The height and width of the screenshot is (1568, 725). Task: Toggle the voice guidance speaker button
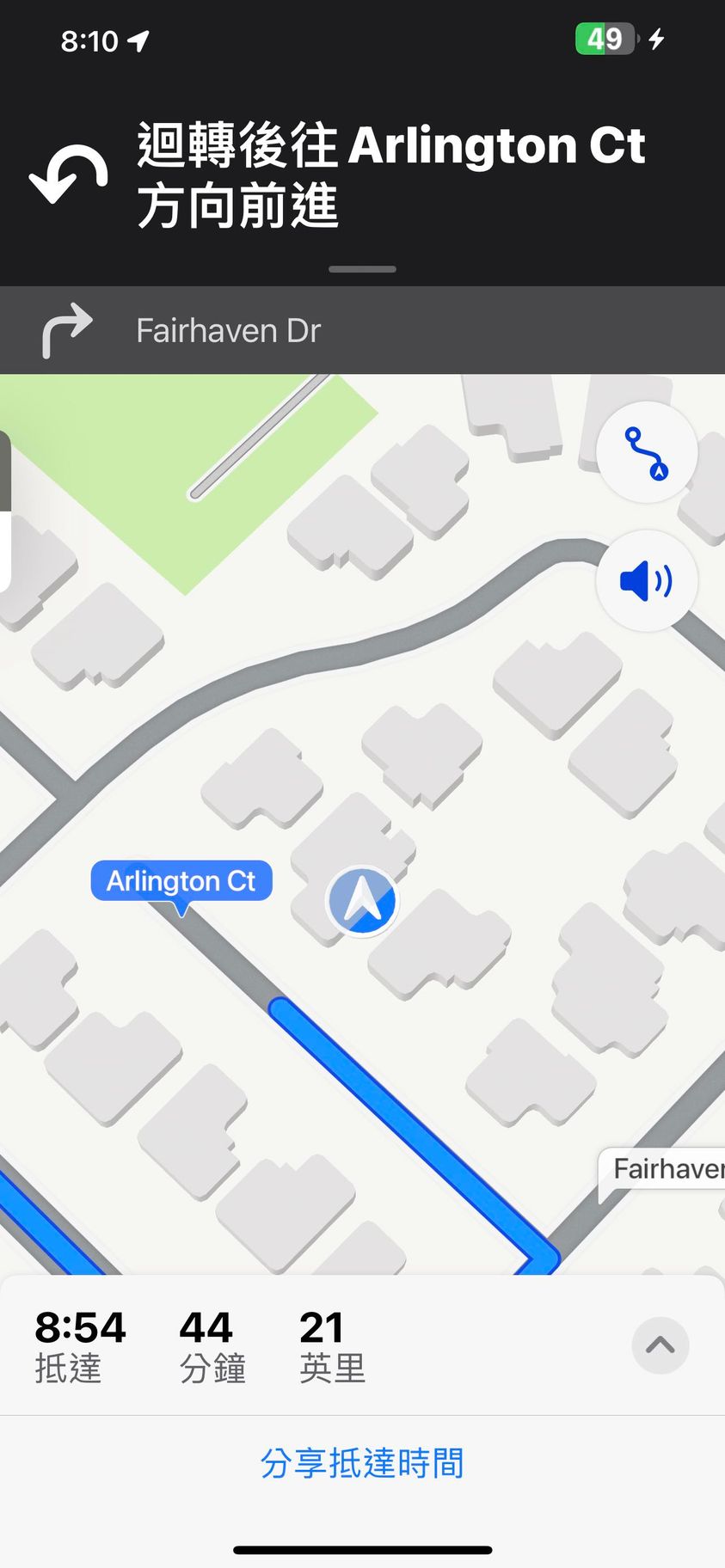646,581
